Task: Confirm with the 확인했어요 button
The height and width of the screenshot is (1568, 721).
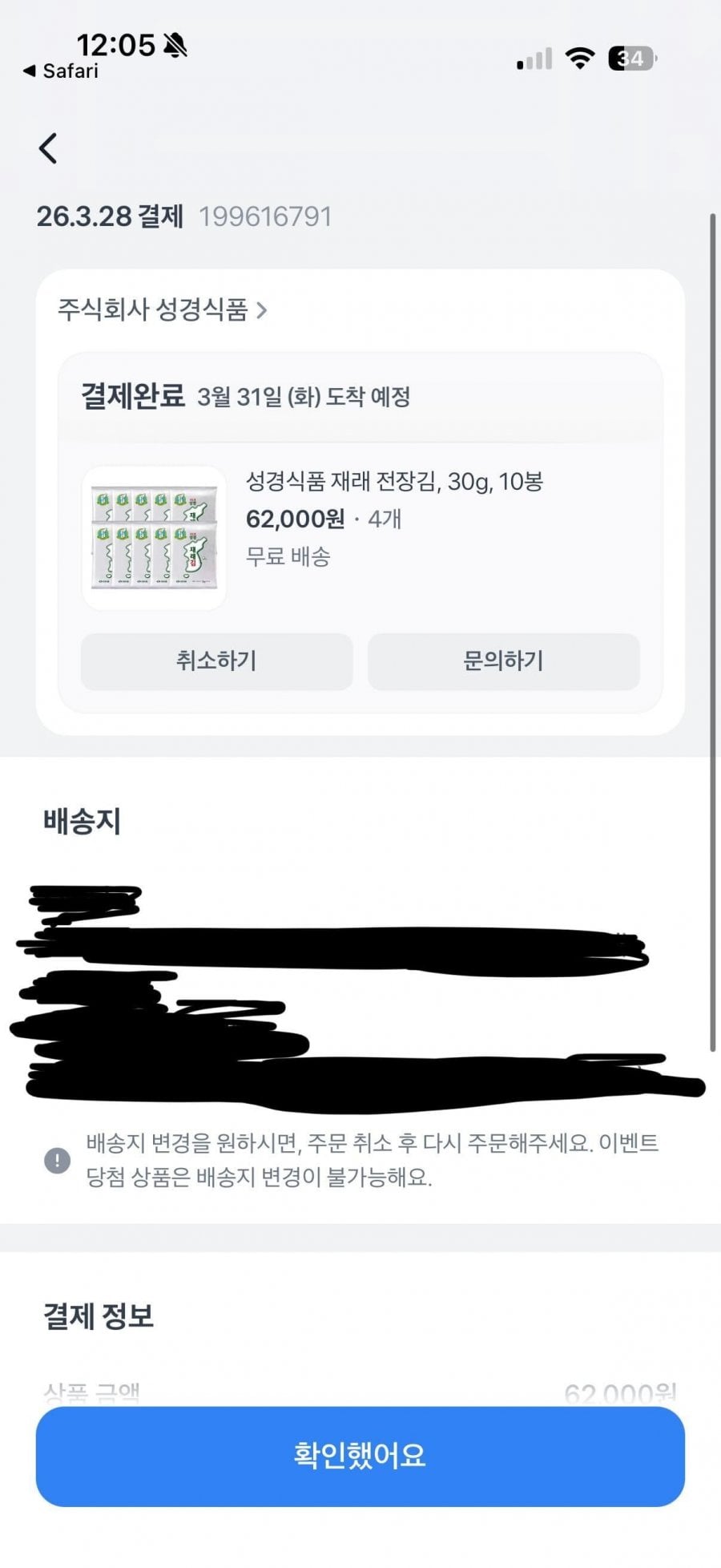Action: (x=360, y=1456)
